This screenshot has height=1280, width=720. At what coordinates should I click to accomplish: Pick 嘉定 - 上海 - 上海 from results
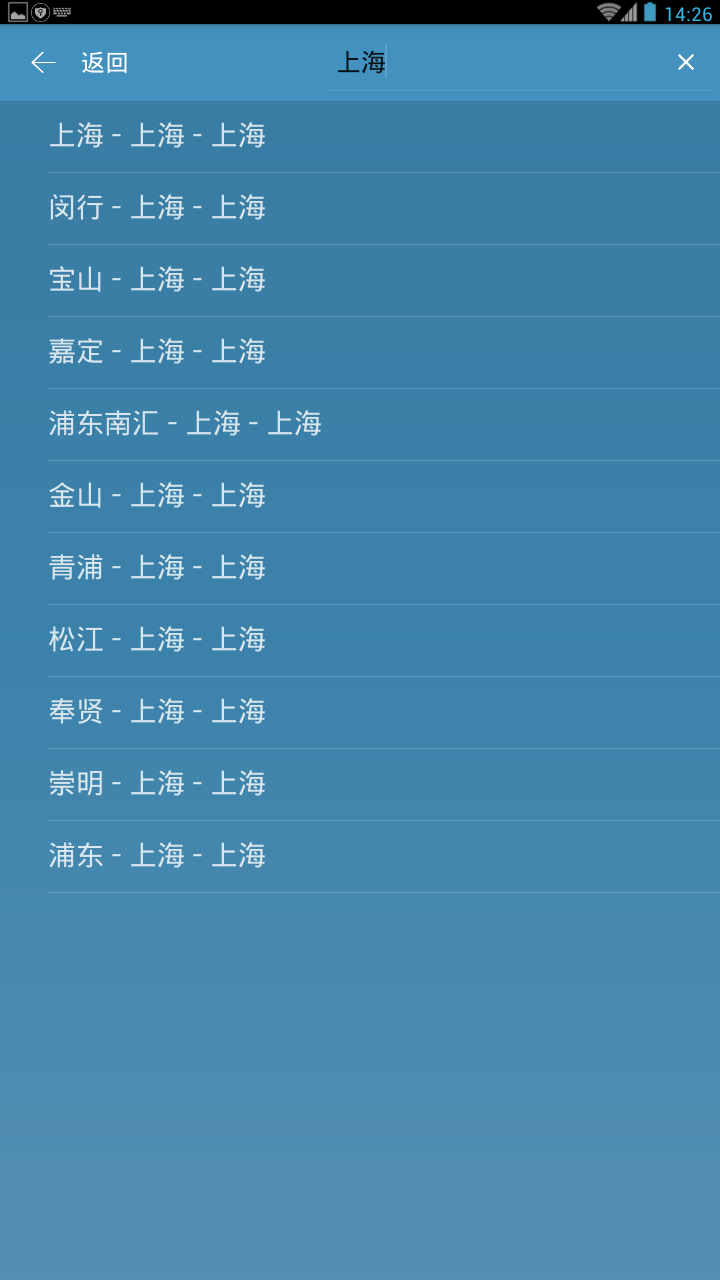(x=158, y=352)
